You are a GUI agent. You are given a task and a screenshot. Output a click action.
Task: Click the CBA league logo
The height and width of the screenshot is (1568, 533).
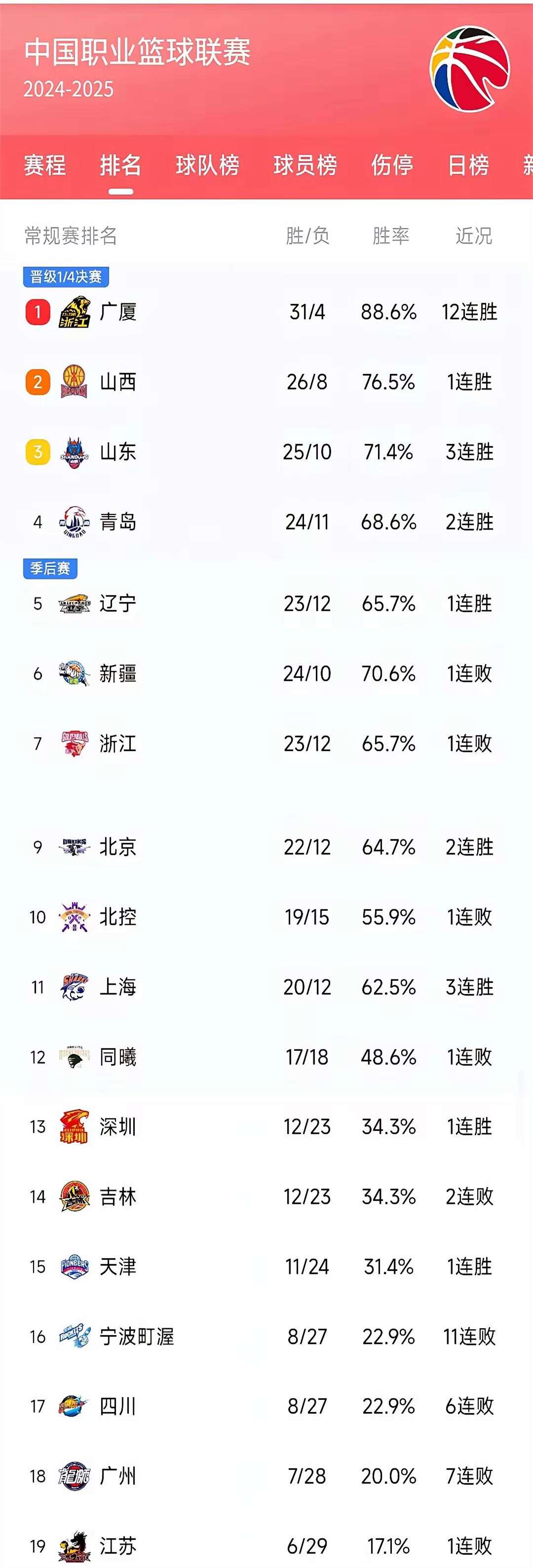[x=469, y=67]
